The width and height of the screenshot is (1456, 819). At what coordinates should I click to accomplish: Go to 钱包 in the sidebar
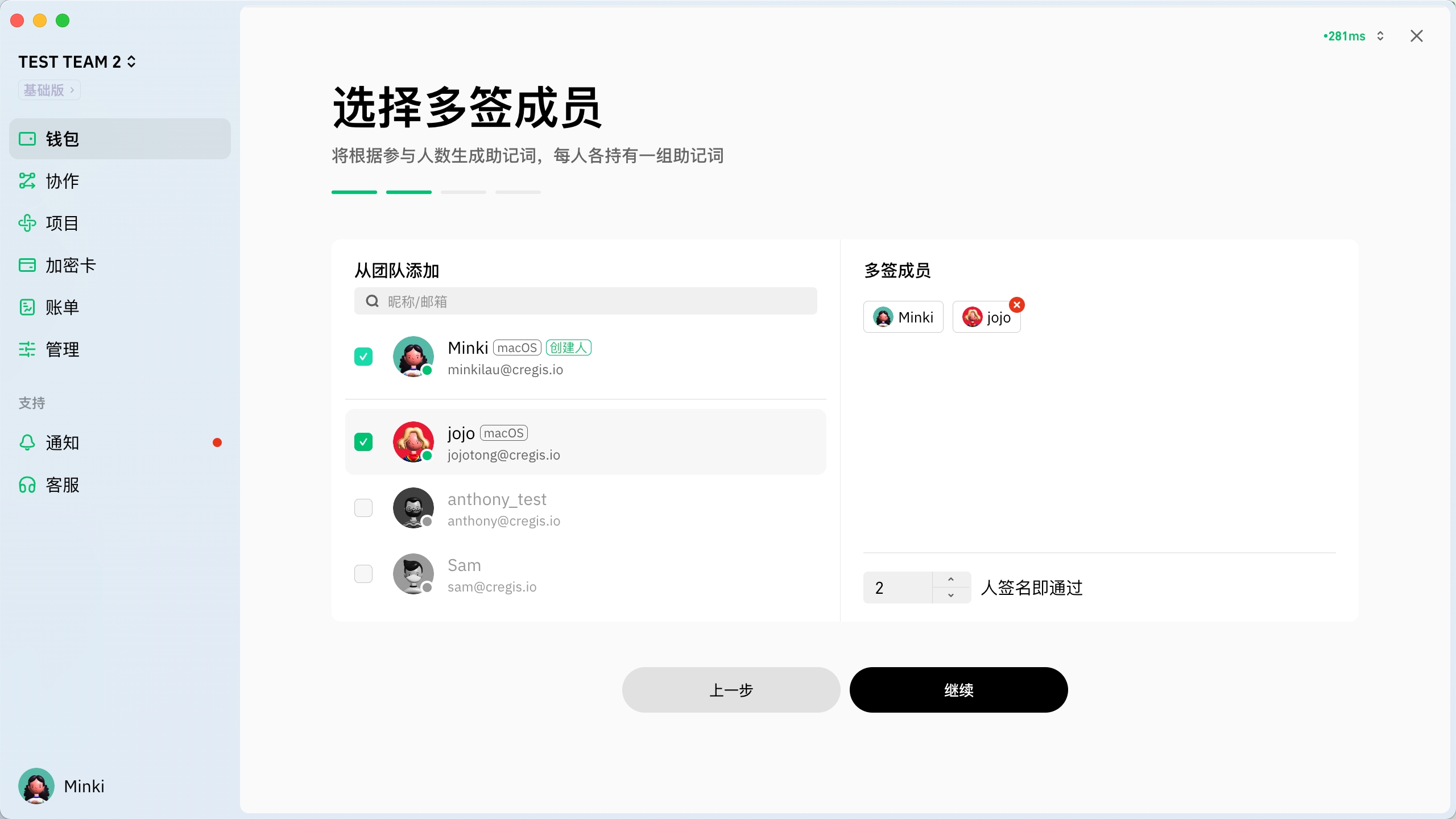[x=119, y=139]
